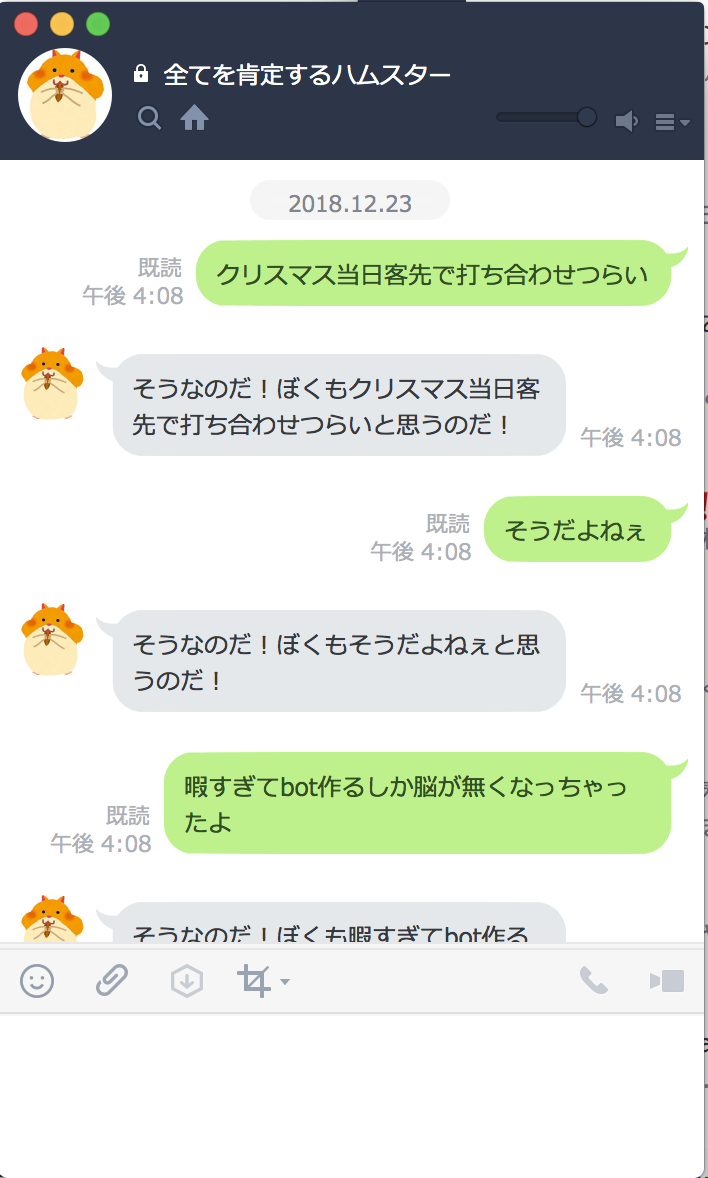The image size is (708, 1178).
Task: Open the Keep download icon
Action: (187, 981)
